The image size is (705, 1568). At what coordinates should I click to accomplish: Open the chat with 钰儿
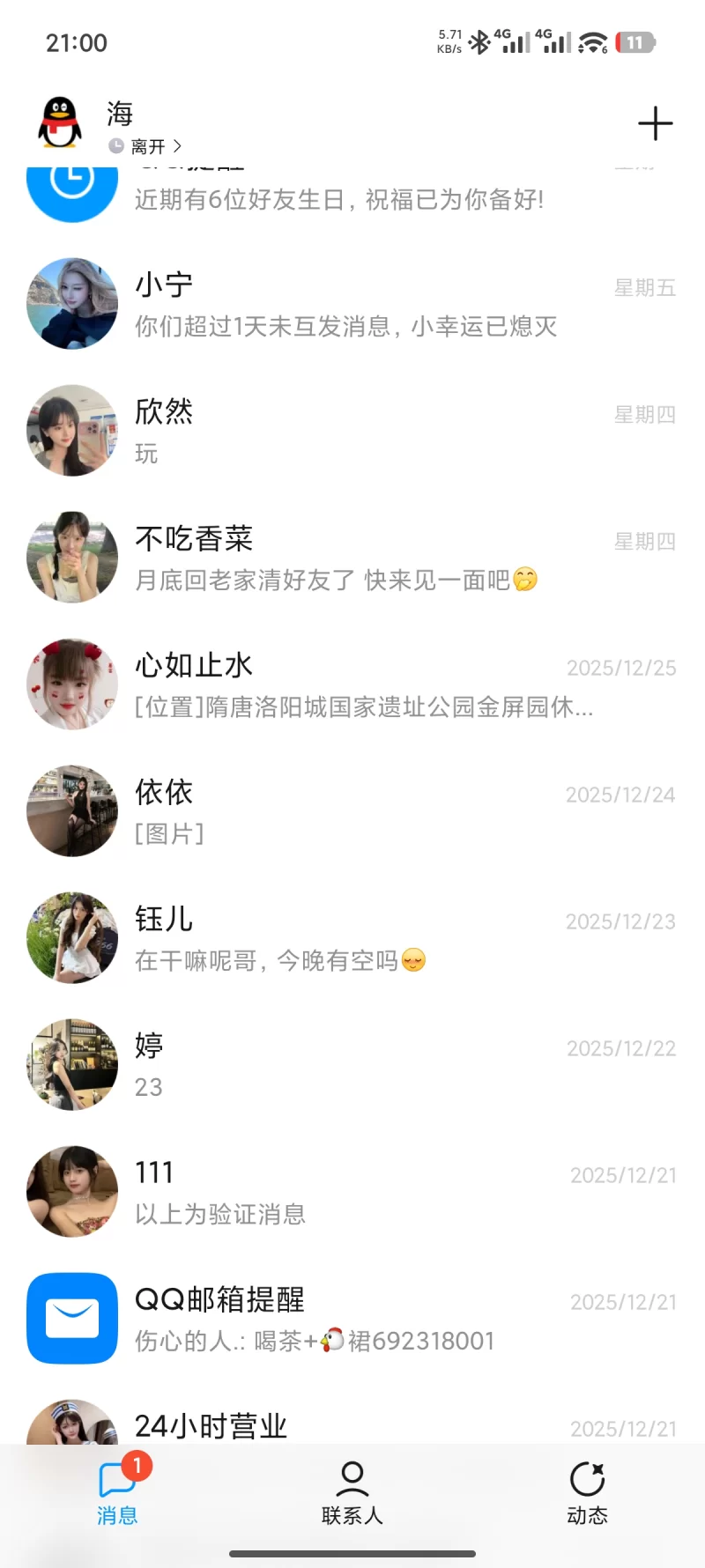click(x=352, y=939)
